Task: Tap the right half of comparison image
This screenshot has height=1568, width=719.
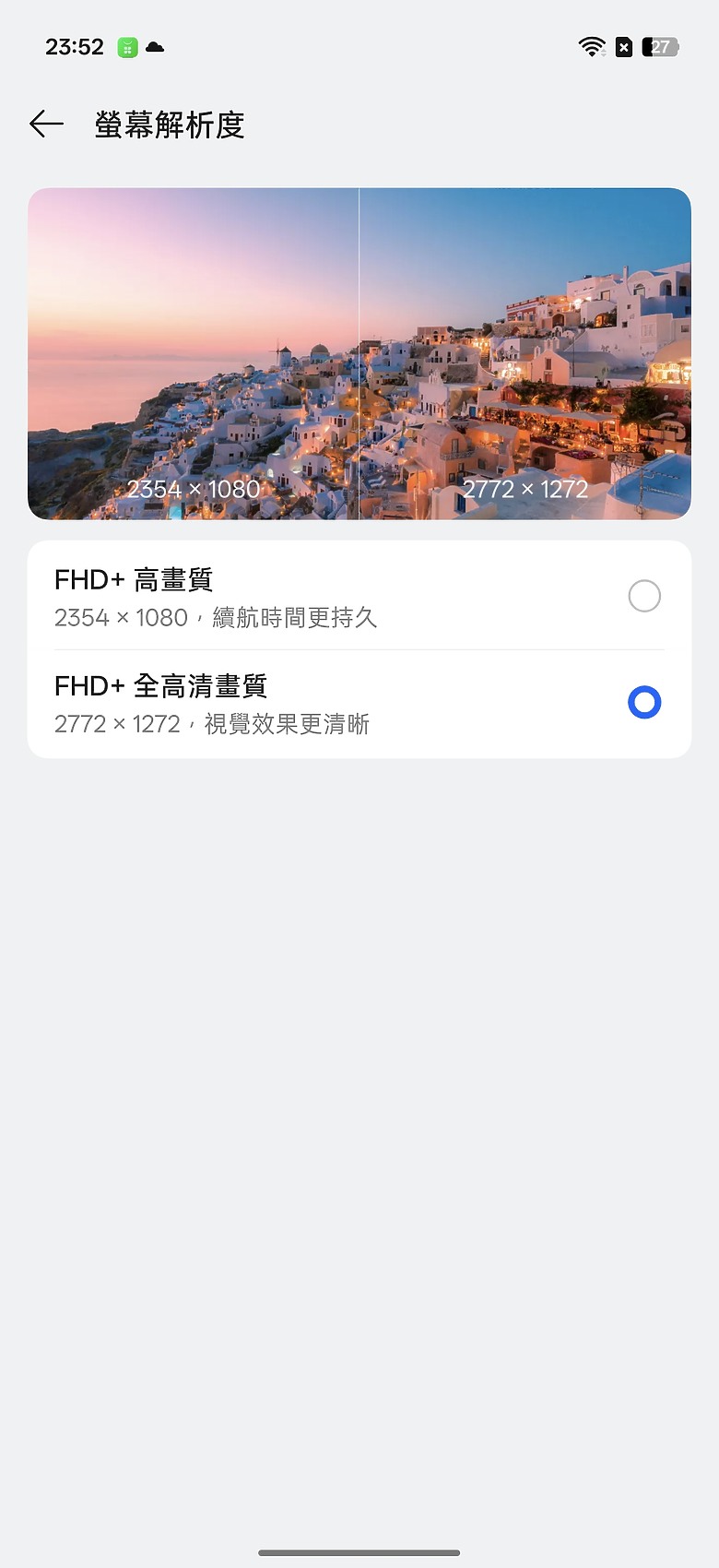Action: pos(525,353)
